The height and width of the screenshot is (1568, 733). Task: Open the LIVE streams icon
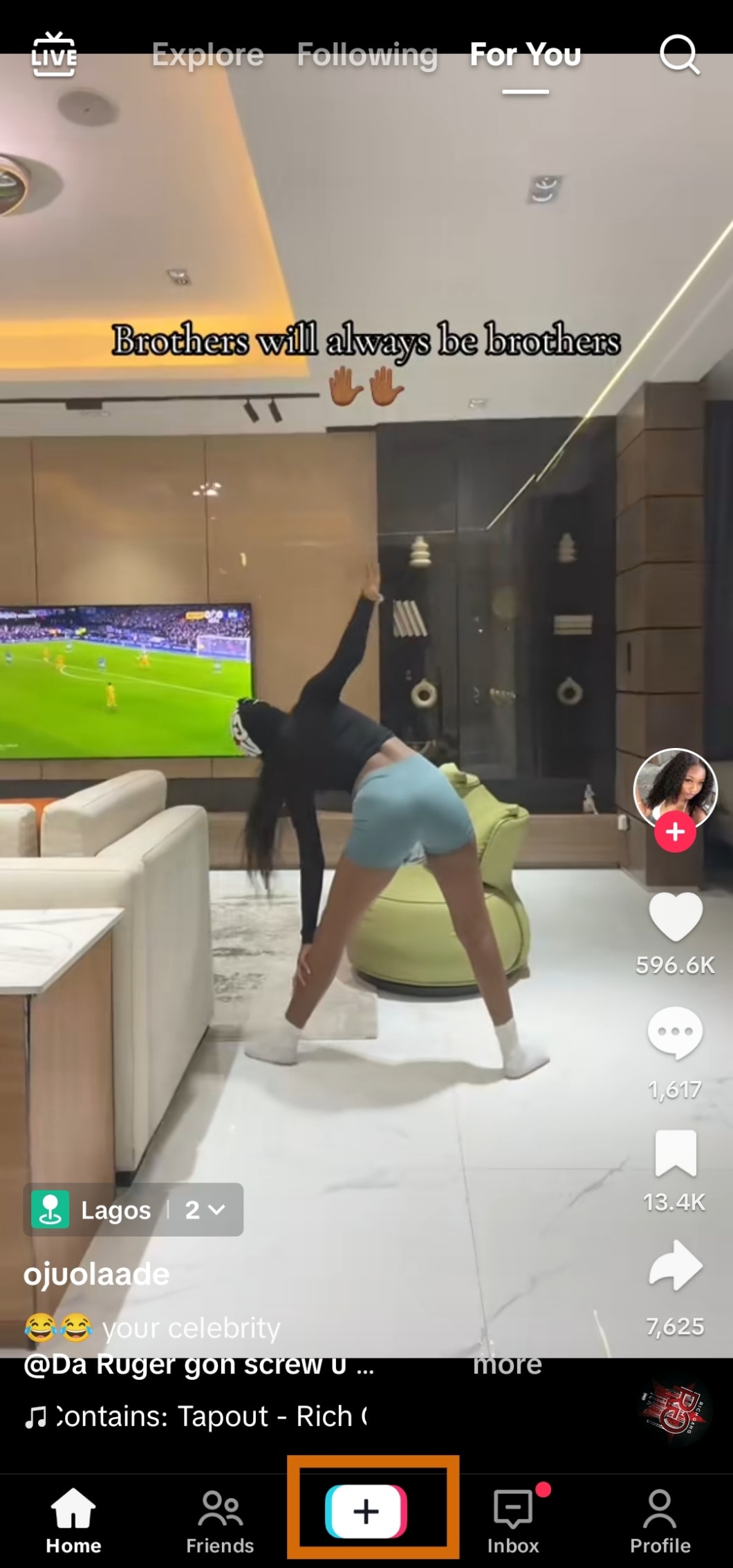pyautogui.click(x=54, y=55)
